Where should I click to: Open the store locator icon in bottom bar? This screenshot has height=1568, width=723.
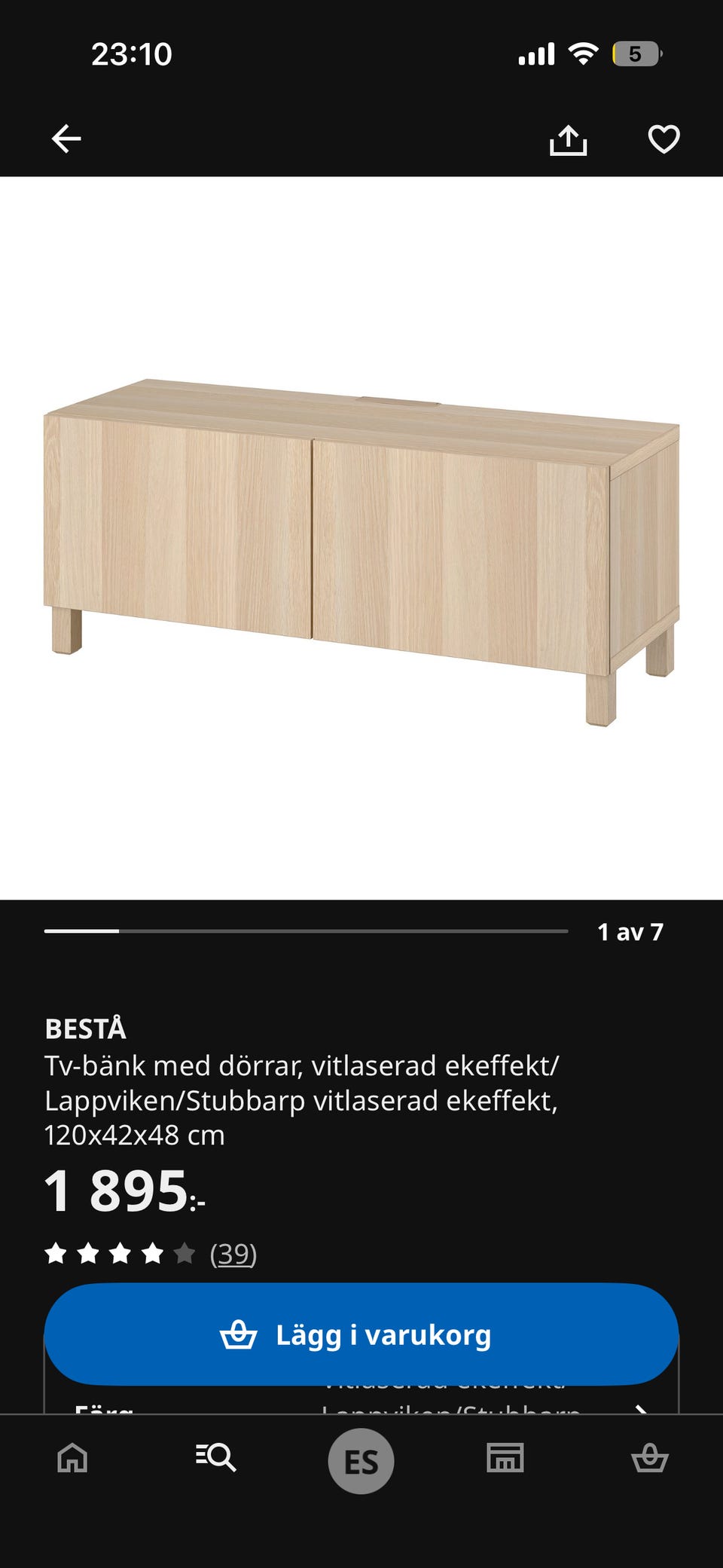tap(506, 1459)
